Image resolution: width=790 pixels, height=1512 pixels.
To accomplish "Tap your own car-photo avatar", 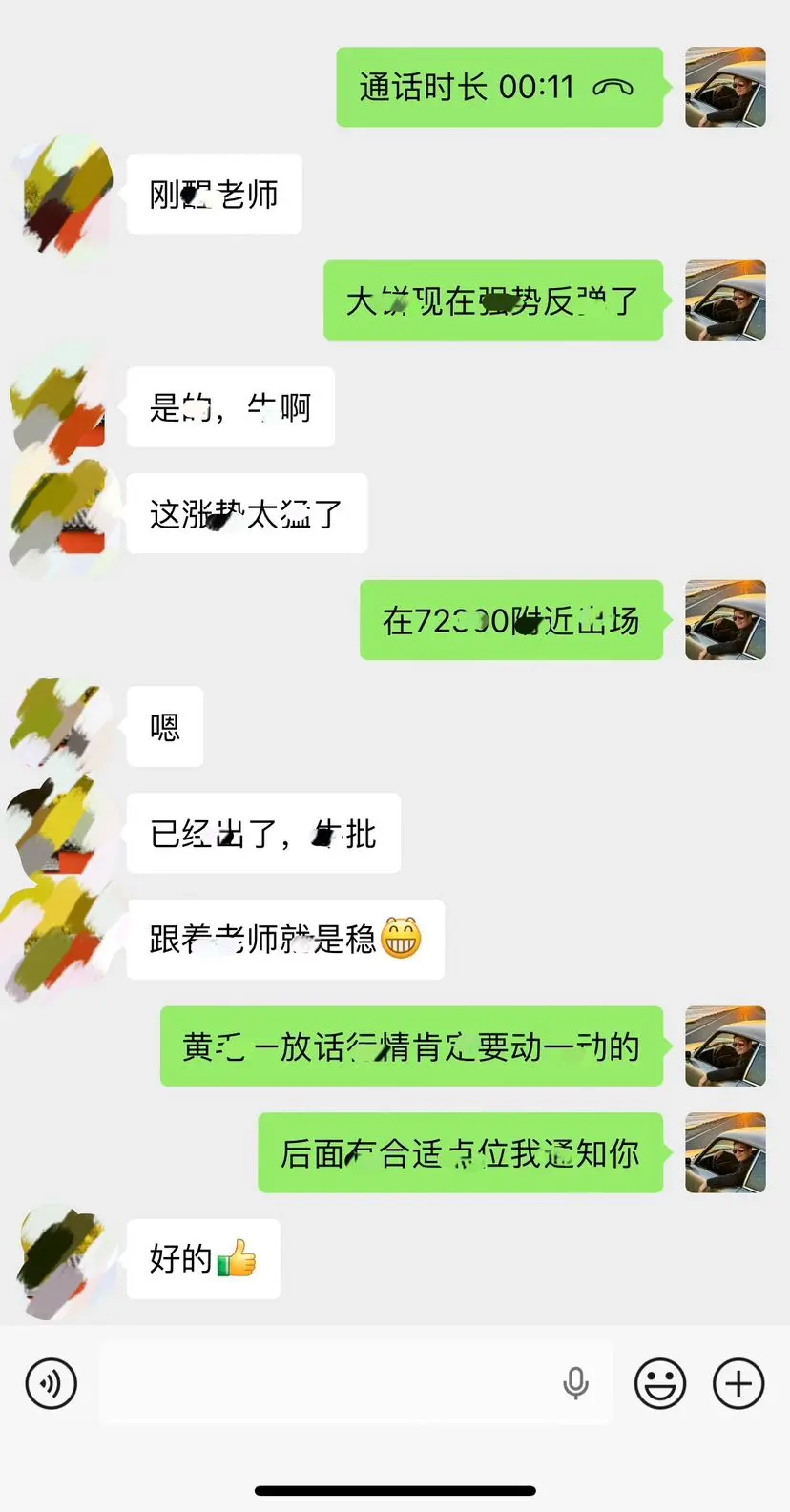I will (725, 87).
